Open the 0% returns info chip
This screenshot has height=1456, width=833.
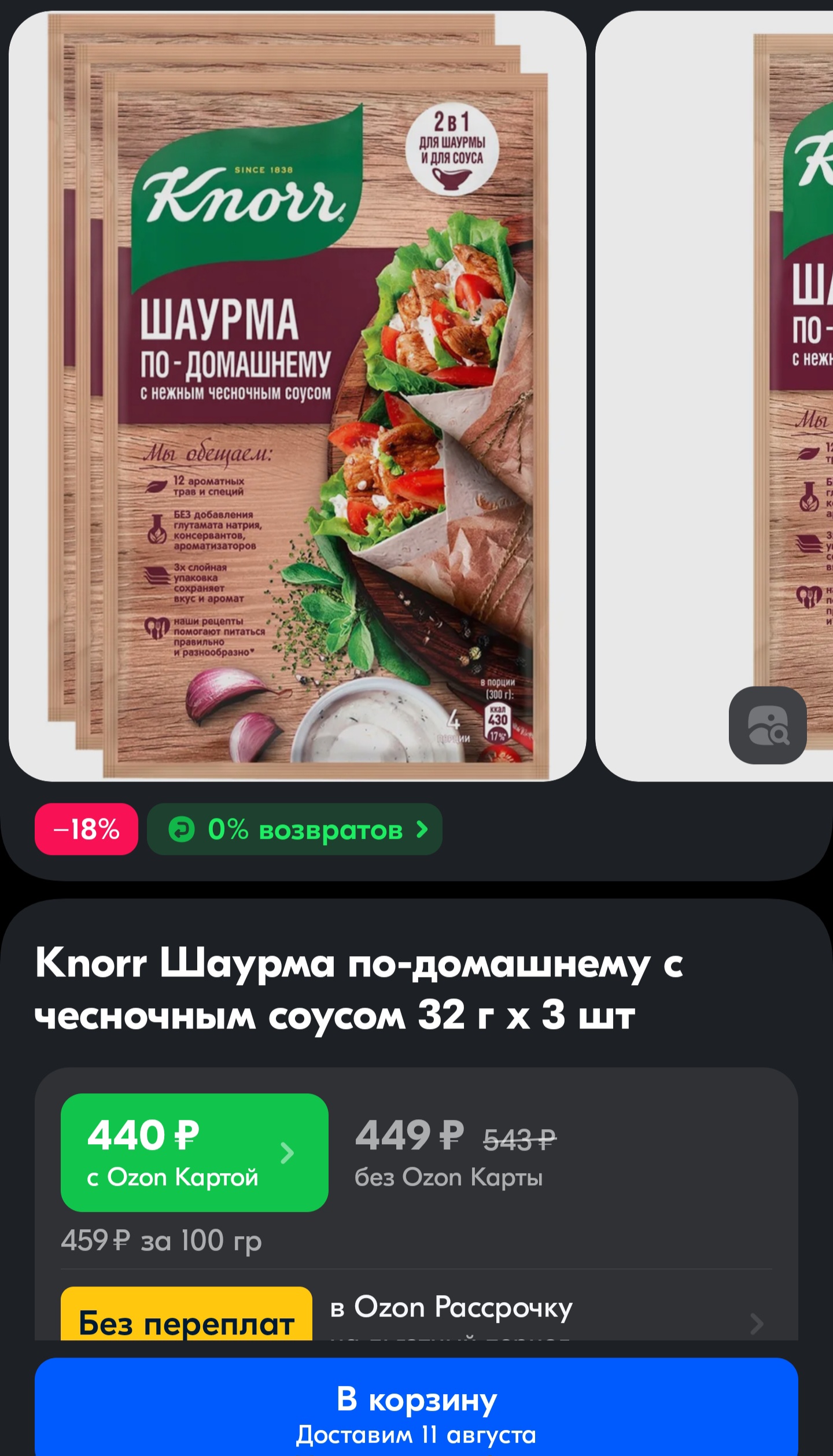pyautogui.click(x=294, y=829)
